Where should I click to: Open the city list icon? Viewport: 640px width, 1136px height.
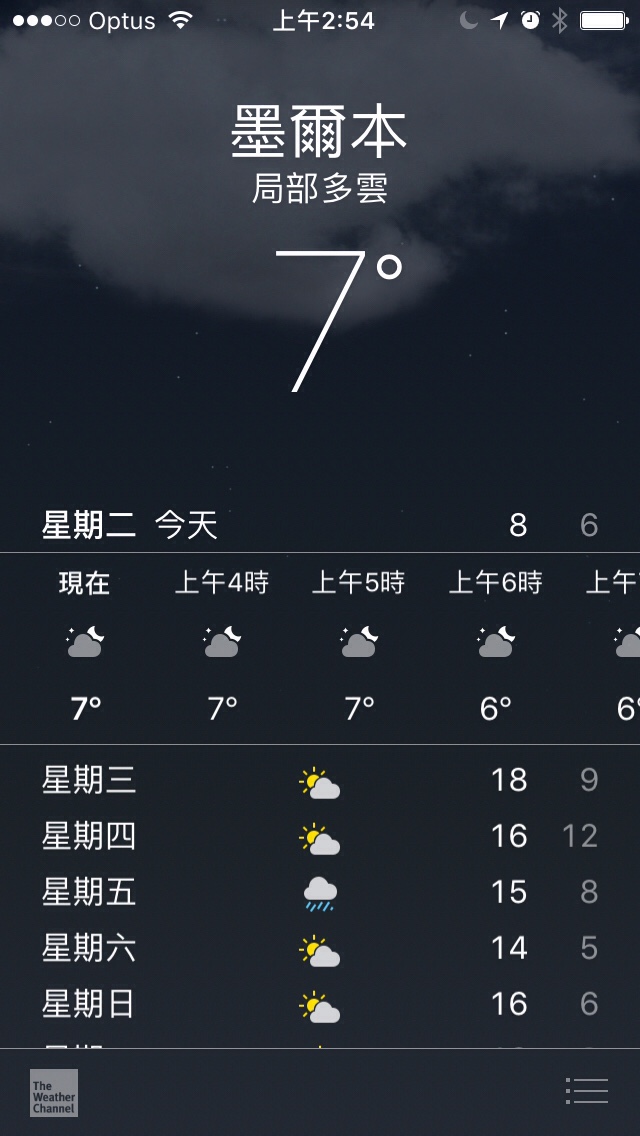click(x=586, y=1091)
